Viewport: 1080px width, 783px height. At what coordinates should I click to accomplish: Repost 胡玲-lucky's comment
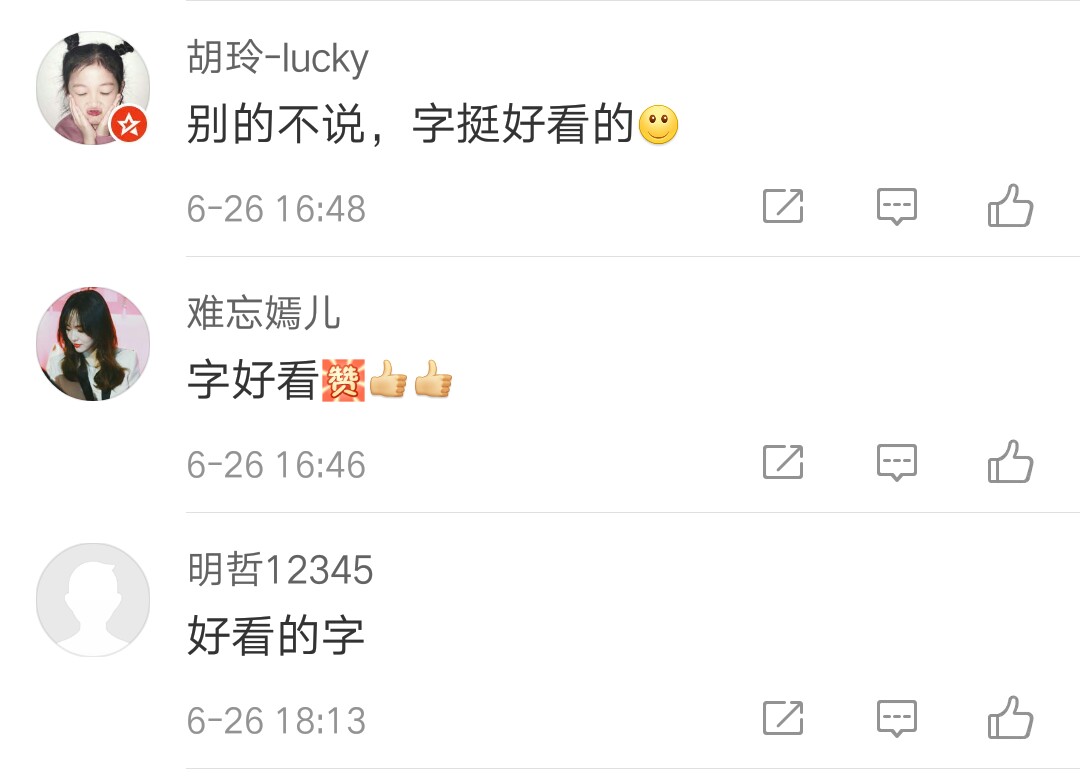click(783, 206)
